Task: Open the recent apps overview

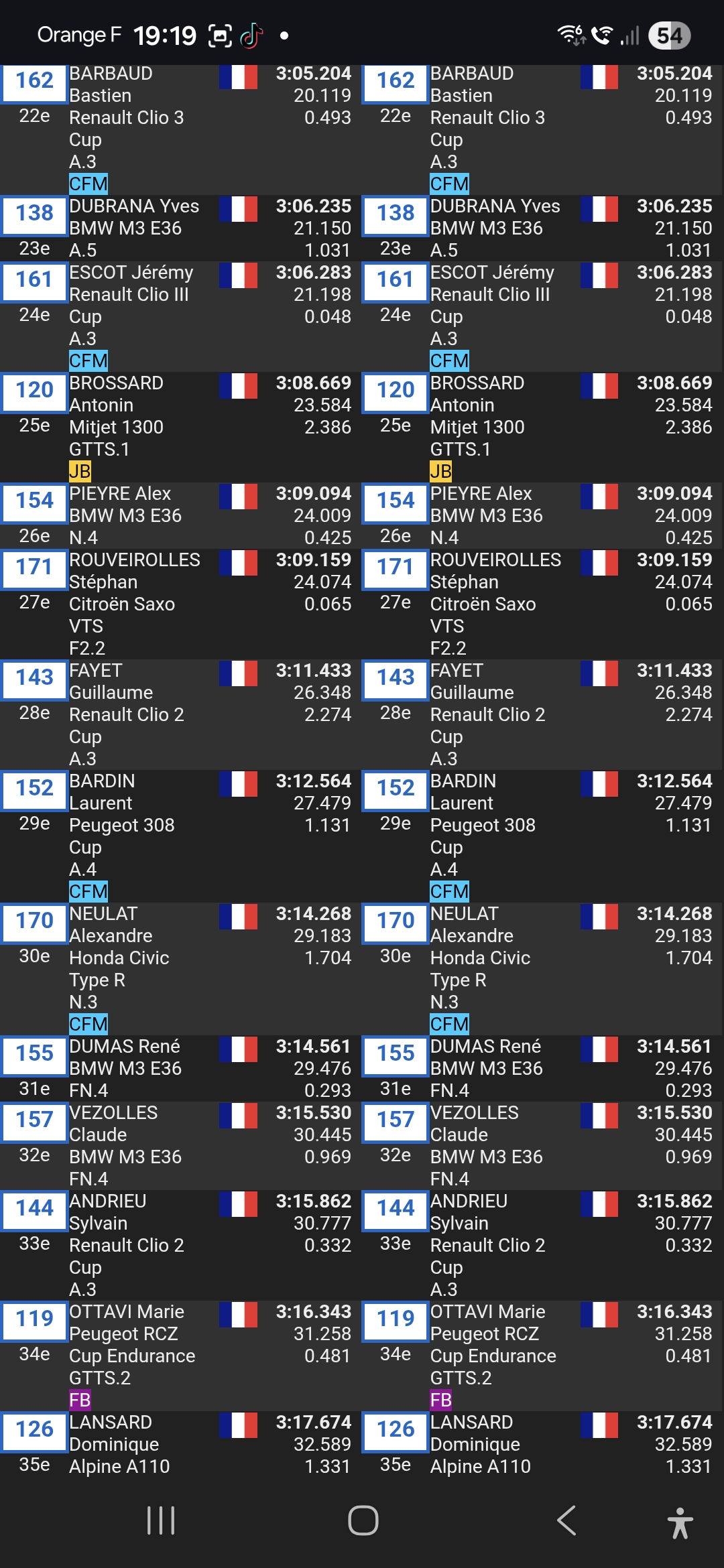Action: [x=161, y=1520]
